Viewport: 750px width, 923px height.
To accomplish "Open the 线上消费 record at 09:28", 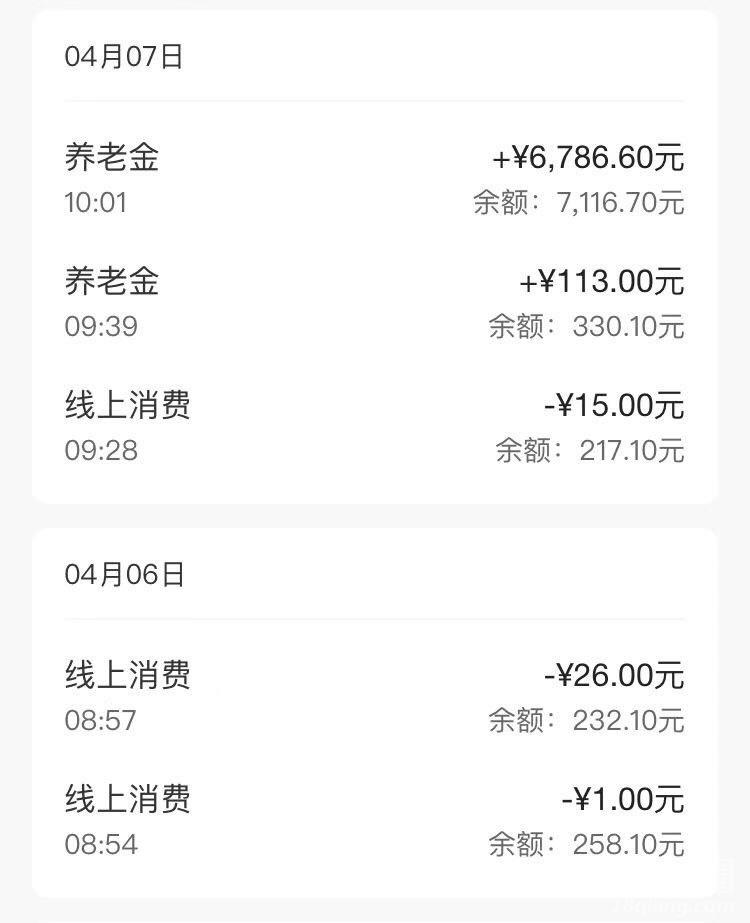I will pos(374,428).
